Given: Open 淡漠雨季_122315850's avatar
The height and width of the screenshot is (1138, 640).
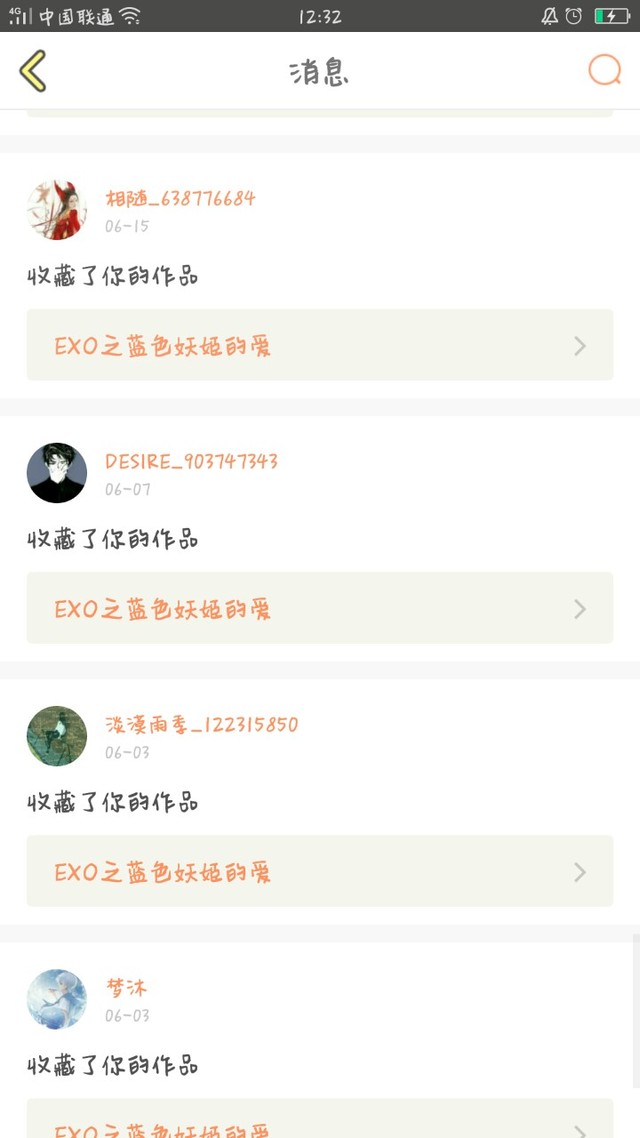Looking at the screenshot, I should (57, 736).
